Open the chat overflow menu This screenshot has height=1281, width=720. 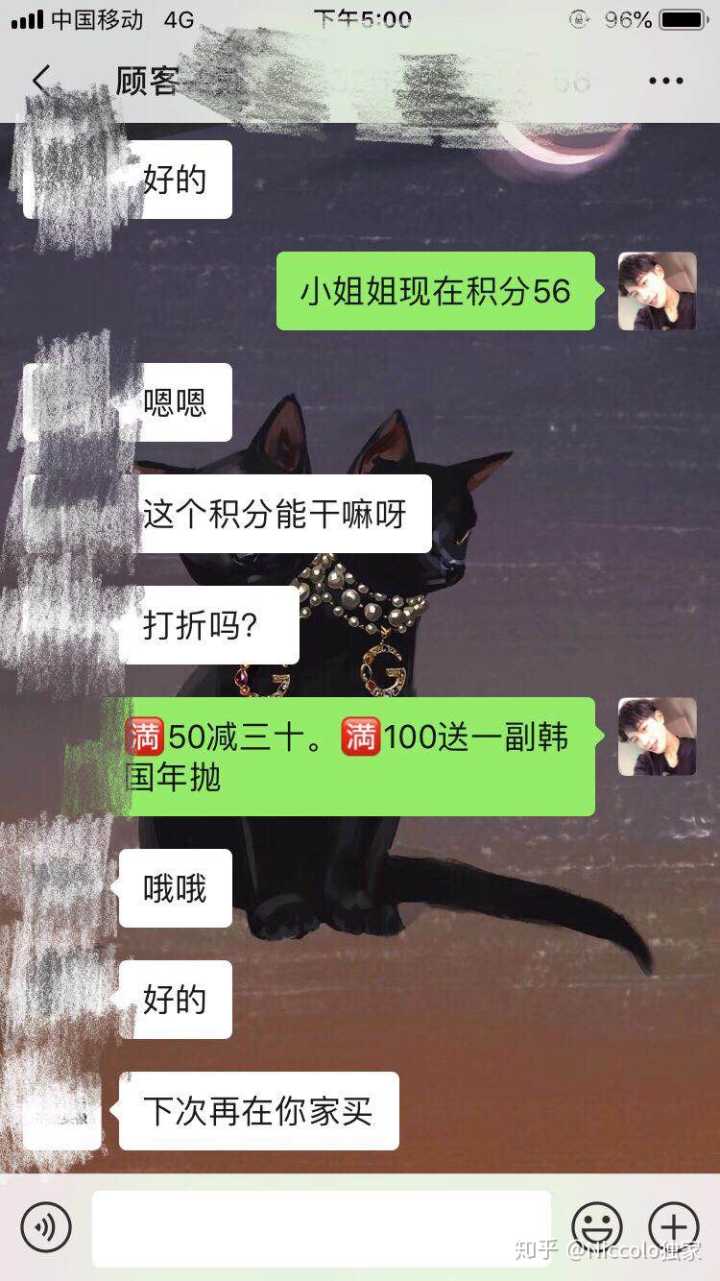click(x=665, y=81)
